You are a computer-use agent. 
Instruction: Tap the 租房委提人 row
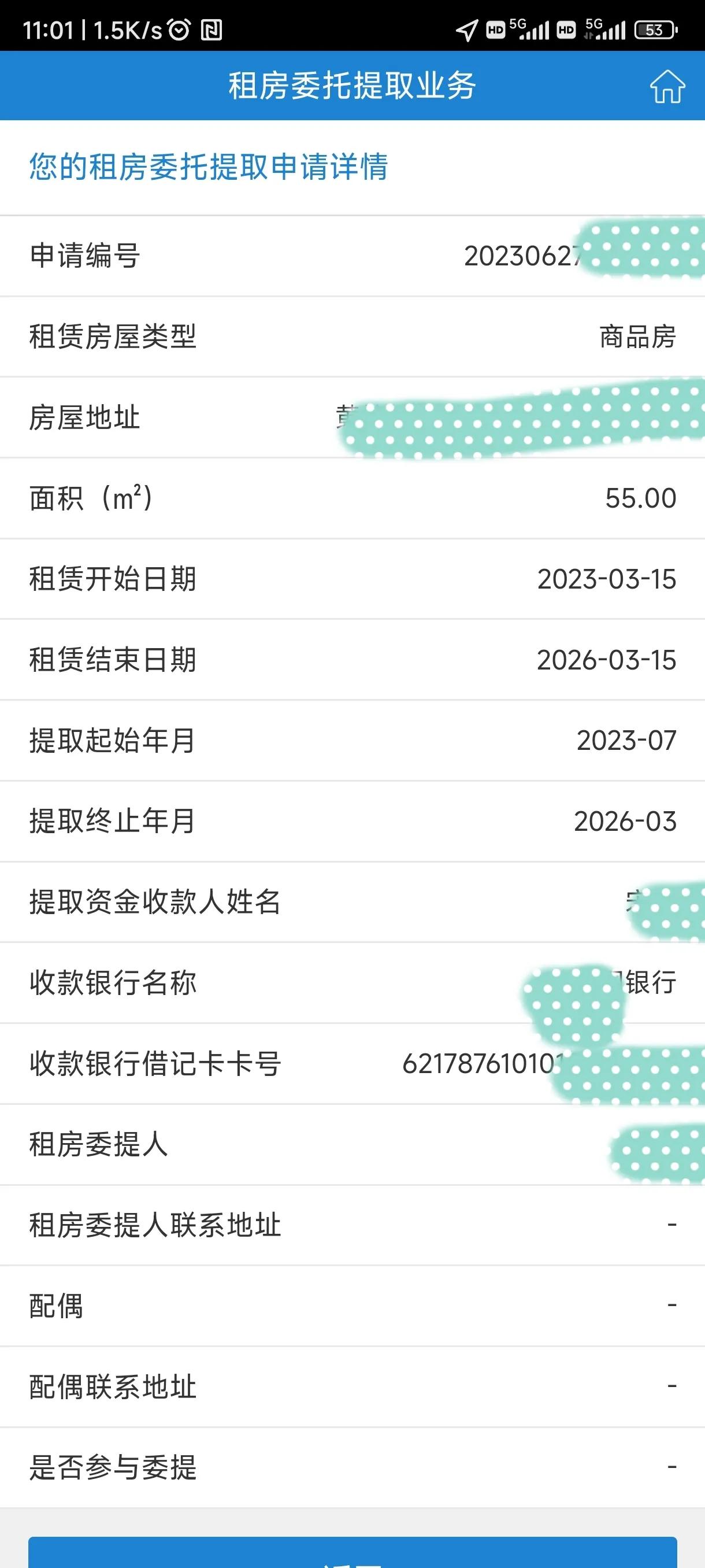coord(353,1145)
